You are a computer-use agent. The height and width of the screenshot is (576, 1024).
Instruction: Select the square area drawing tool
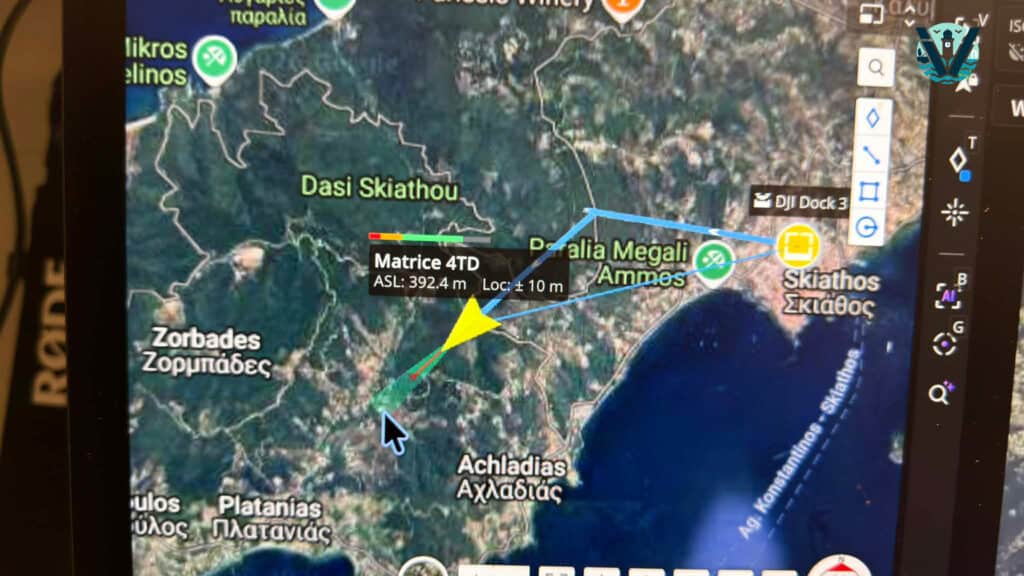point(869,191)
